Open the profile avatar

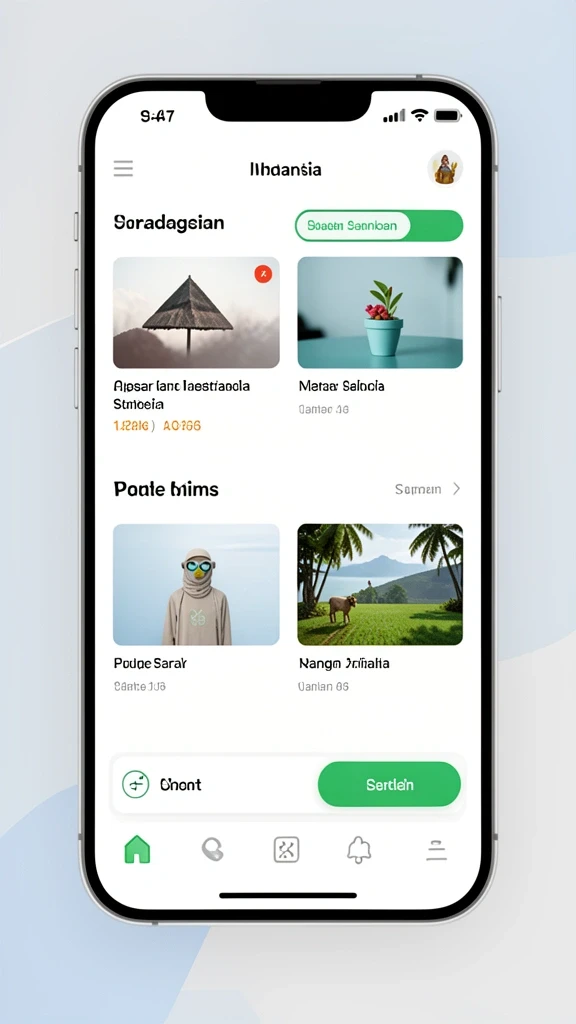coord(445,168)
